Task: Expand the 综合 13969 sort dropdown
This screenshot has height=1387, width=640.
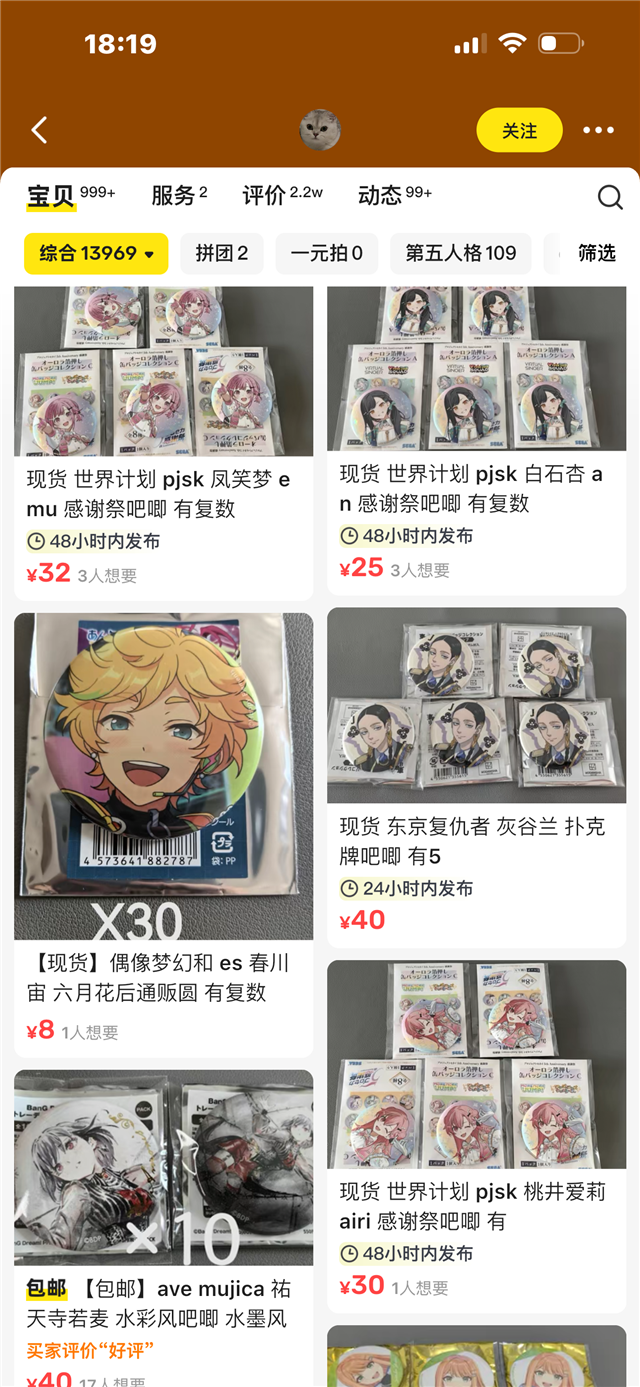Action: point(96,254)
